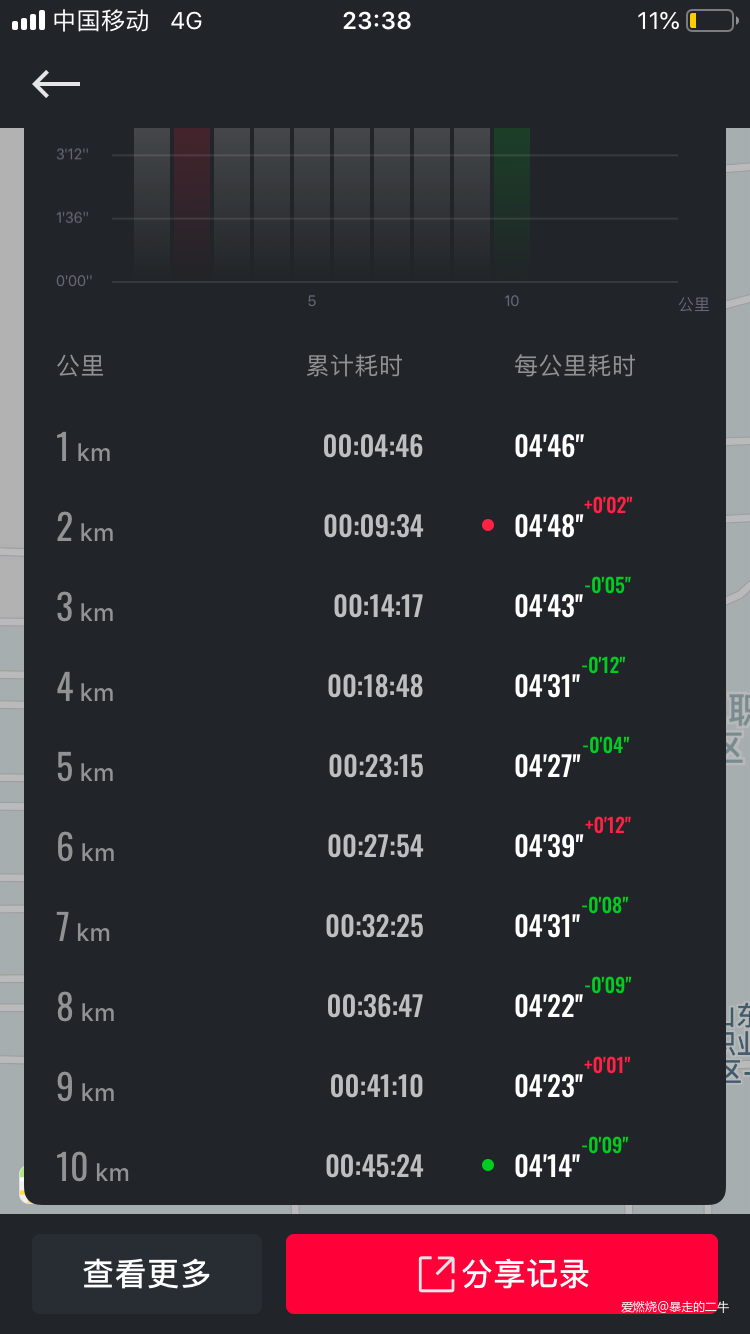Tap the 1 km split row
This screenshot has width=750, height=1334.
(375, 446)
